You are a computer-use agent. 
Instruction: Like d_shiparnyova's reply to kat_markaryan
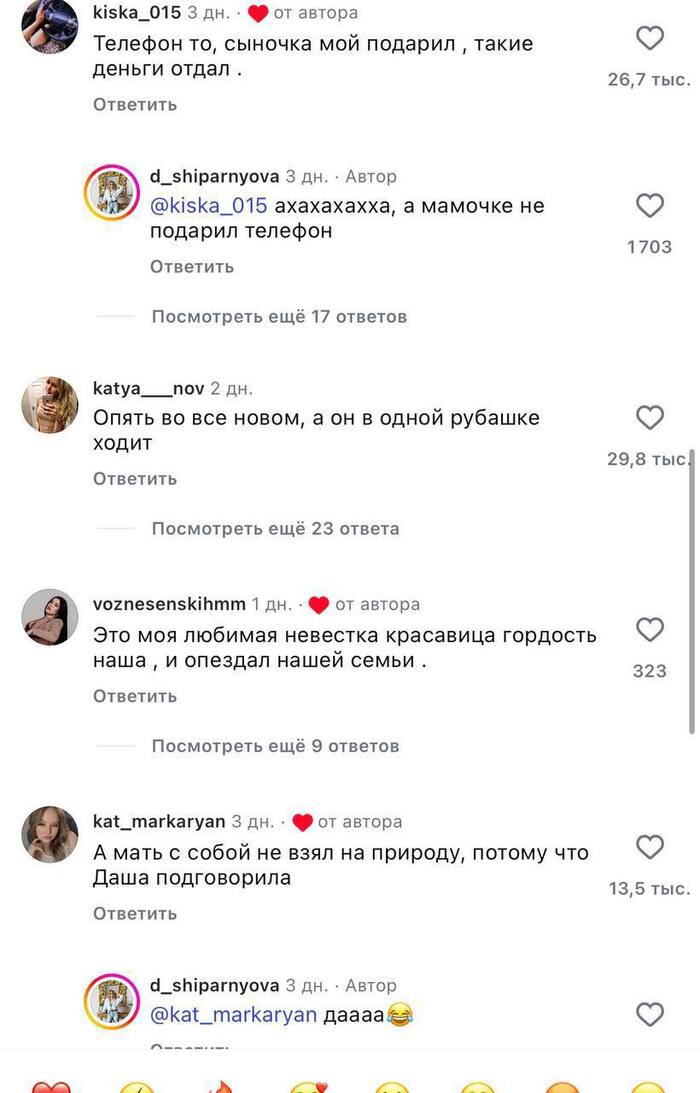pyautogui.click(x=650, y=1015)
